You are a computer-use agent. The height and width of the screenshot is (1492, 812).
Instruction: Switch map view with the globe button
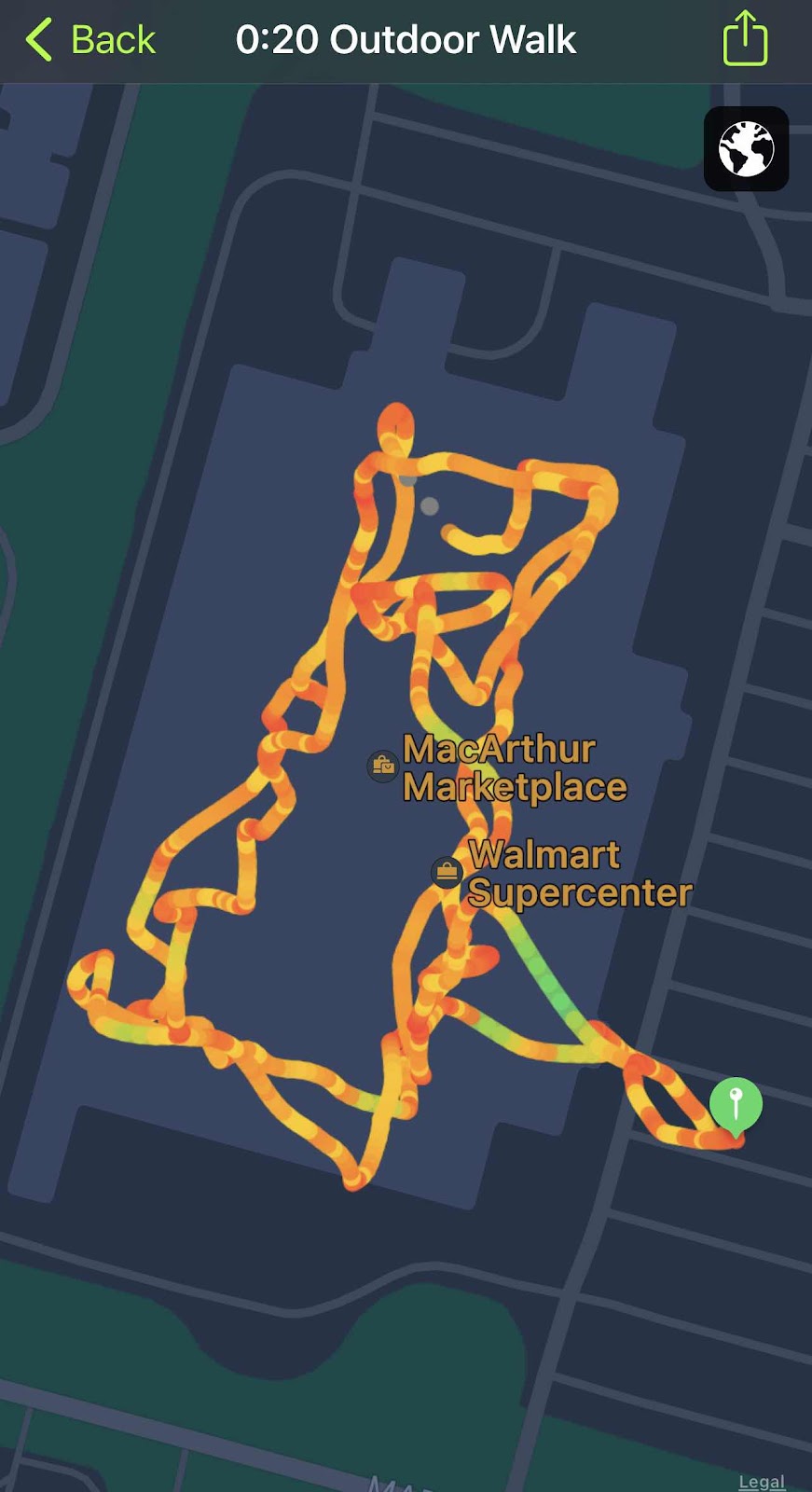pyautogui.click(x=746, y=149)
